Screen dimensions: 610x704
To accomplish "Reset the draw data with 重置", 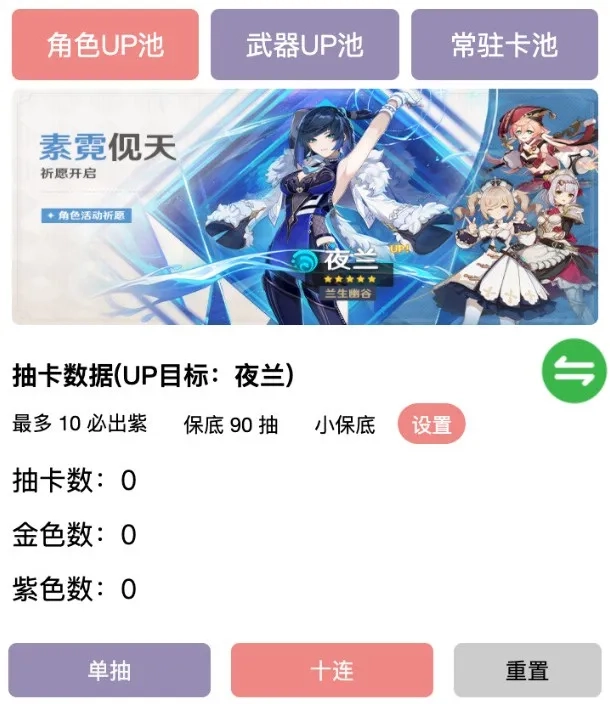I will [x=527, y=670].
